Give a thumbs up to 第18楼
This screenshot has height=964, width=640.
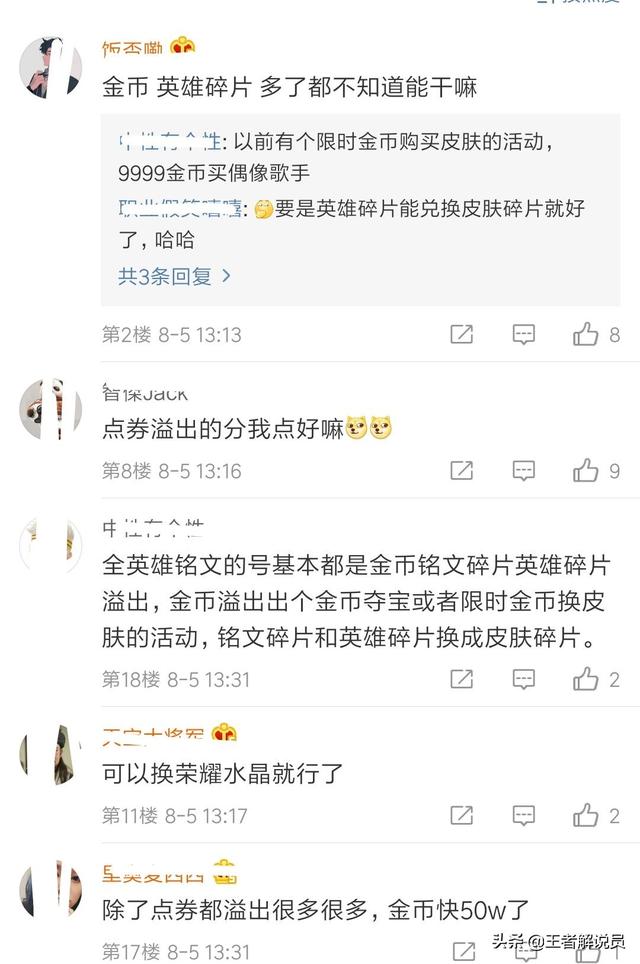(586, 680)
